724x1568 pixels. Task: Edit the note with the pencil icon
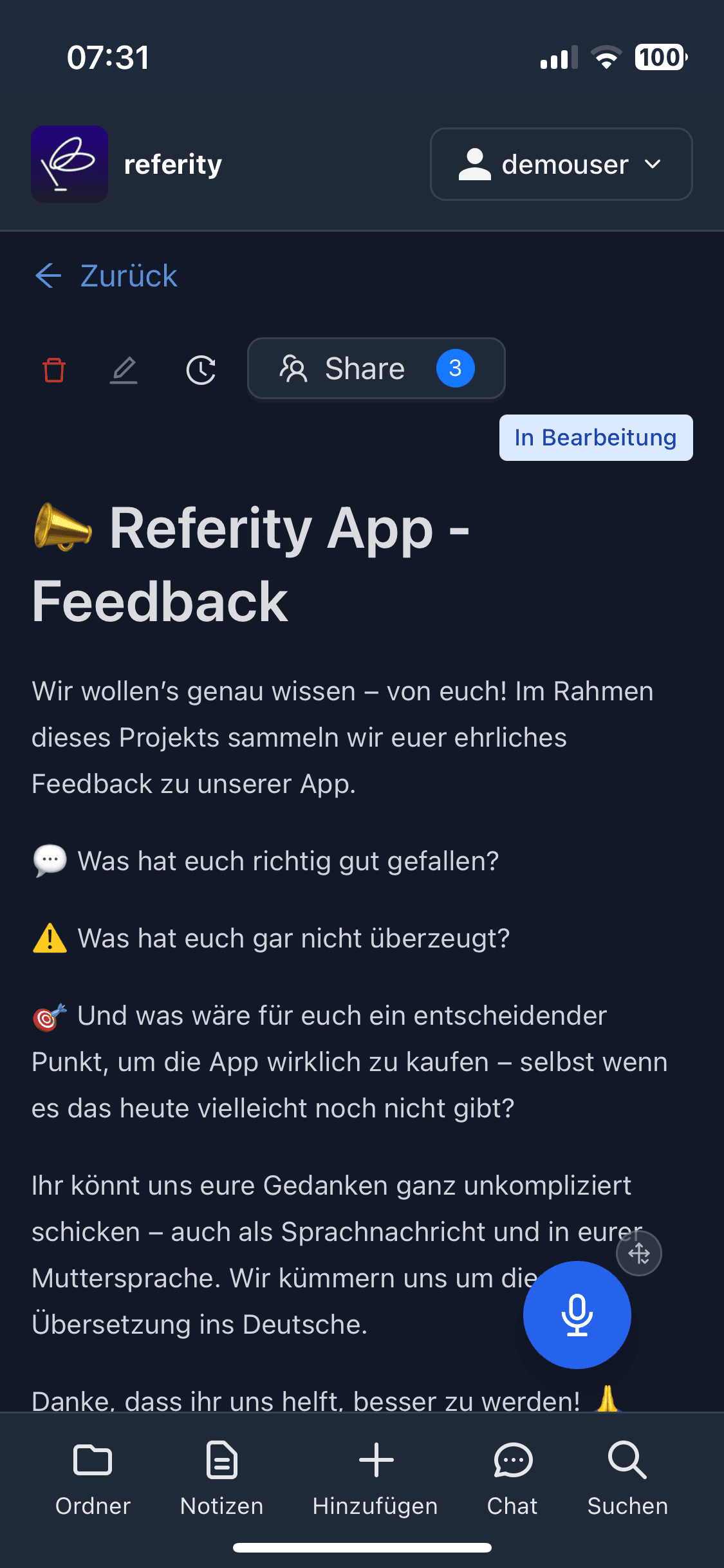[x=124, y=370]
